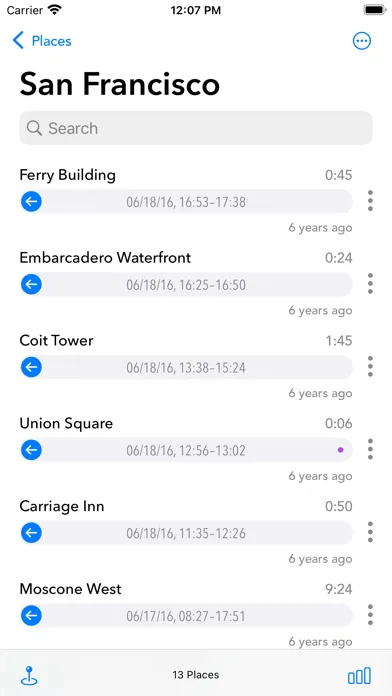Screen dimensions: 392x696
Task: Tap the Search field
Action: (x=196, y=128)
